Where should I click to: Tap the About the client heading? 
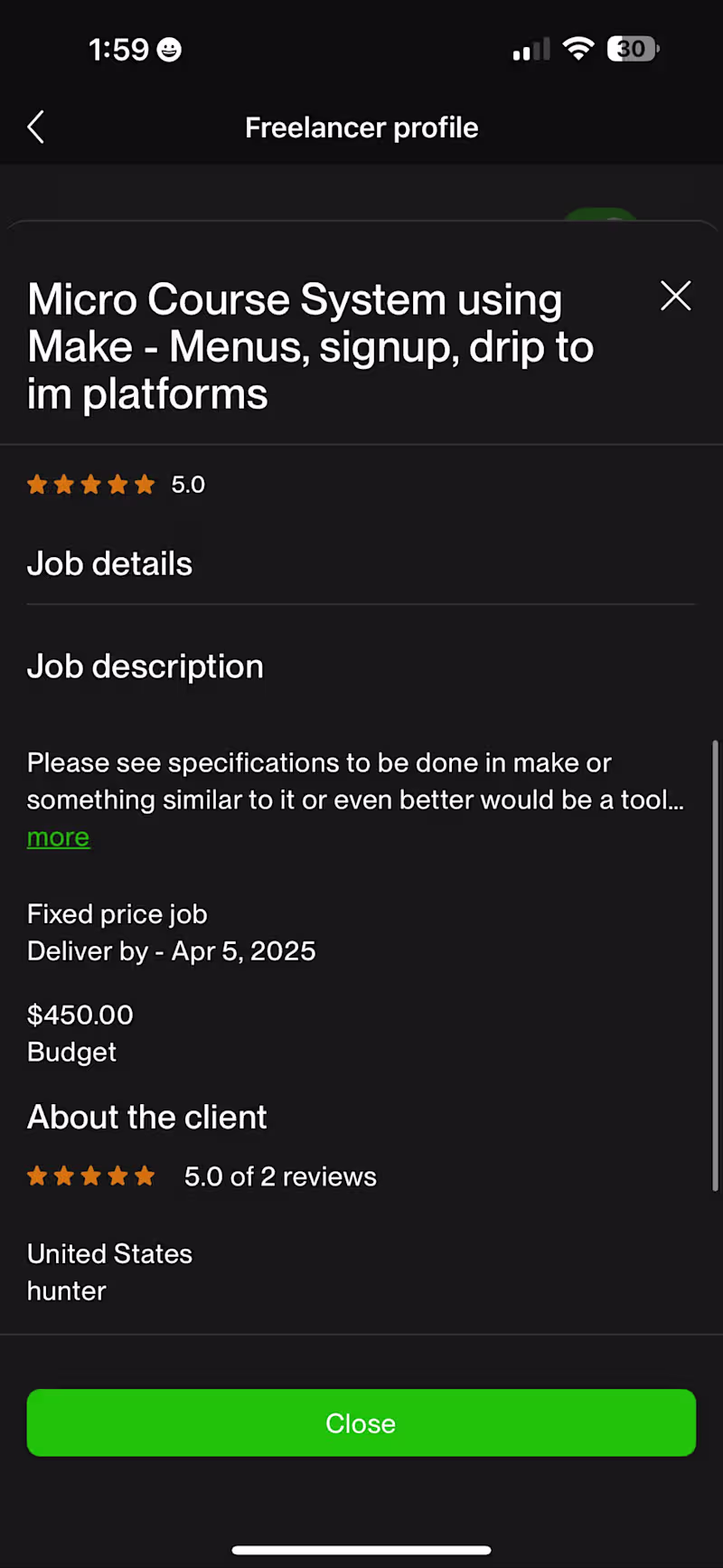(146, 1117)
